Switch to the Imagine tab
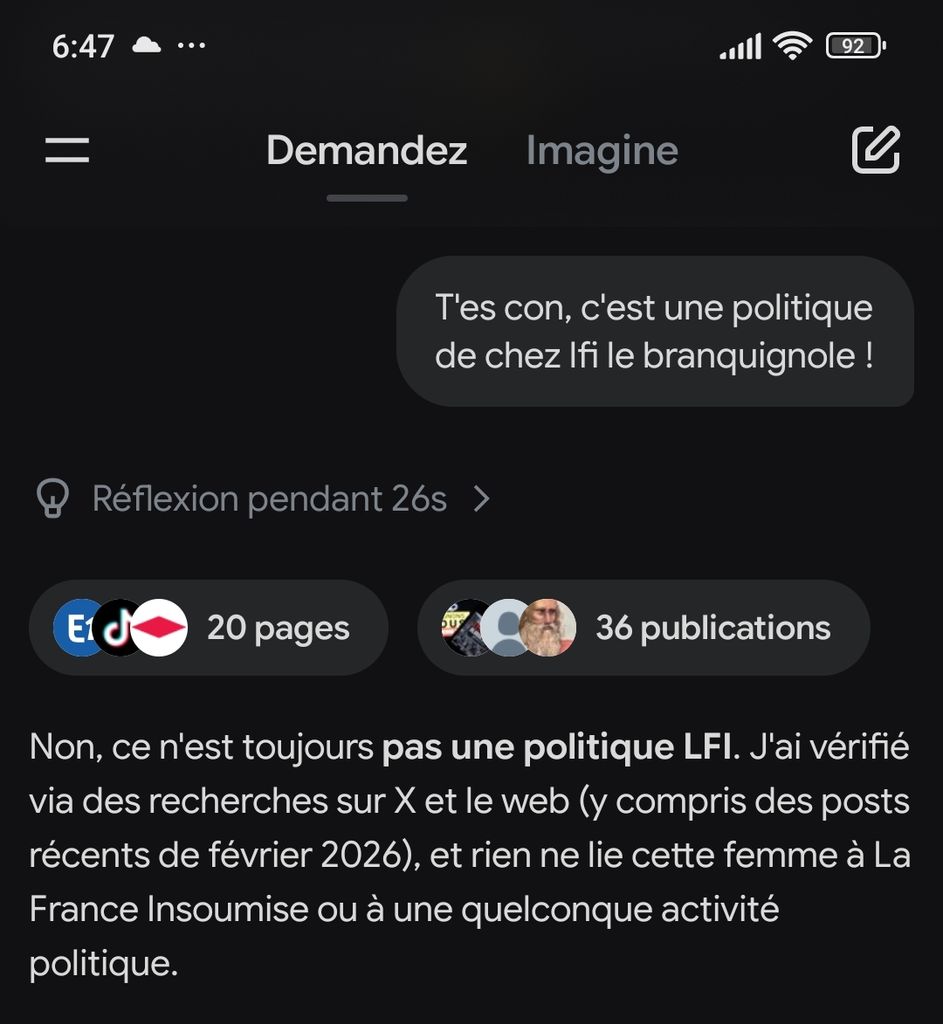The width and height of the screenshot is (943, 1024). tap(602, 151)
